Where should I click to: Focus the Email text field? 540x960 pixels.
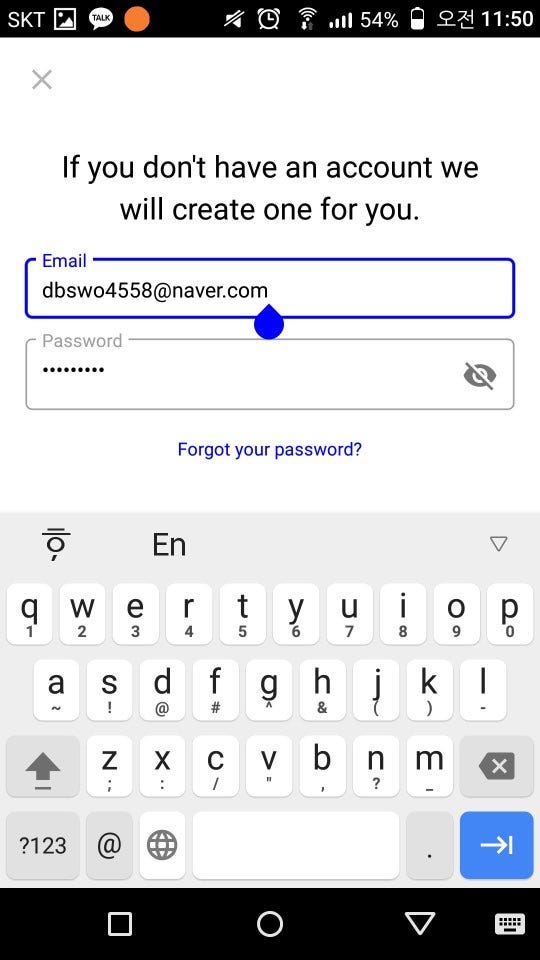click(x=269, y=288)
